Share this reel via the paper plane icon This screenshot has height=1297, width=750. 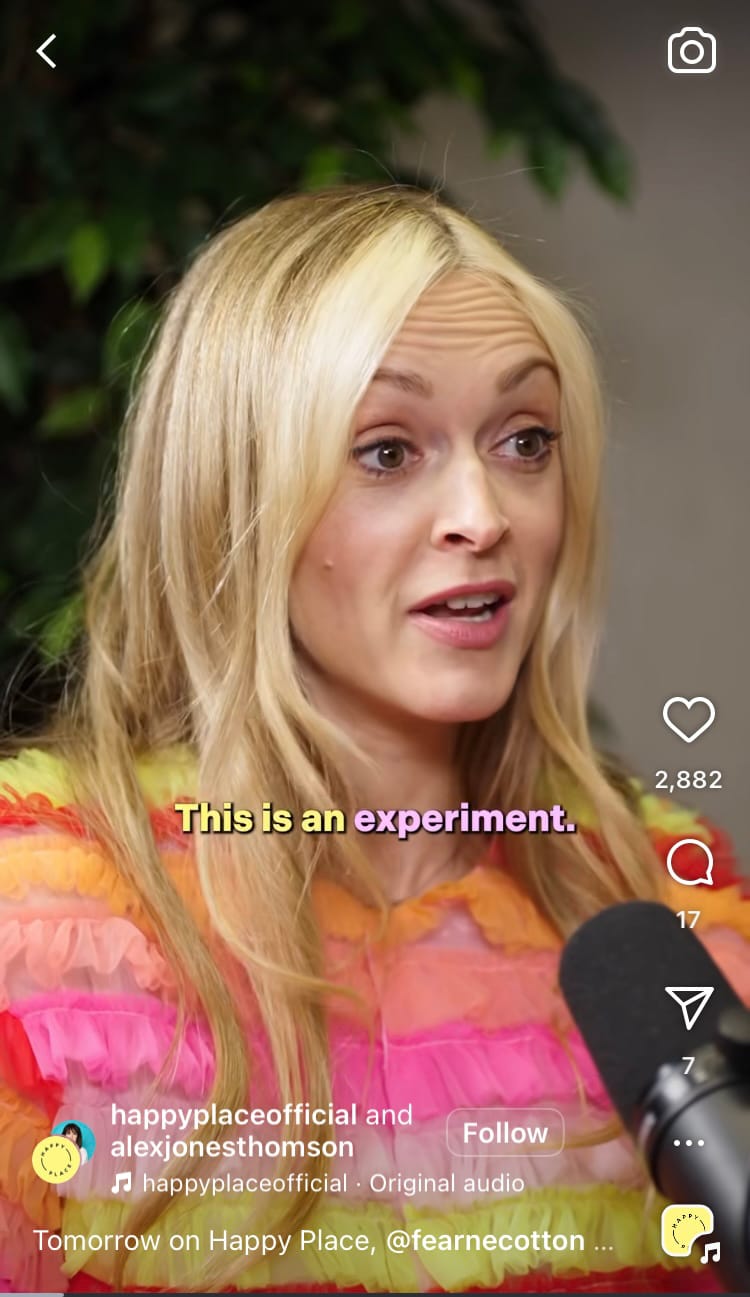(689, 1007)
